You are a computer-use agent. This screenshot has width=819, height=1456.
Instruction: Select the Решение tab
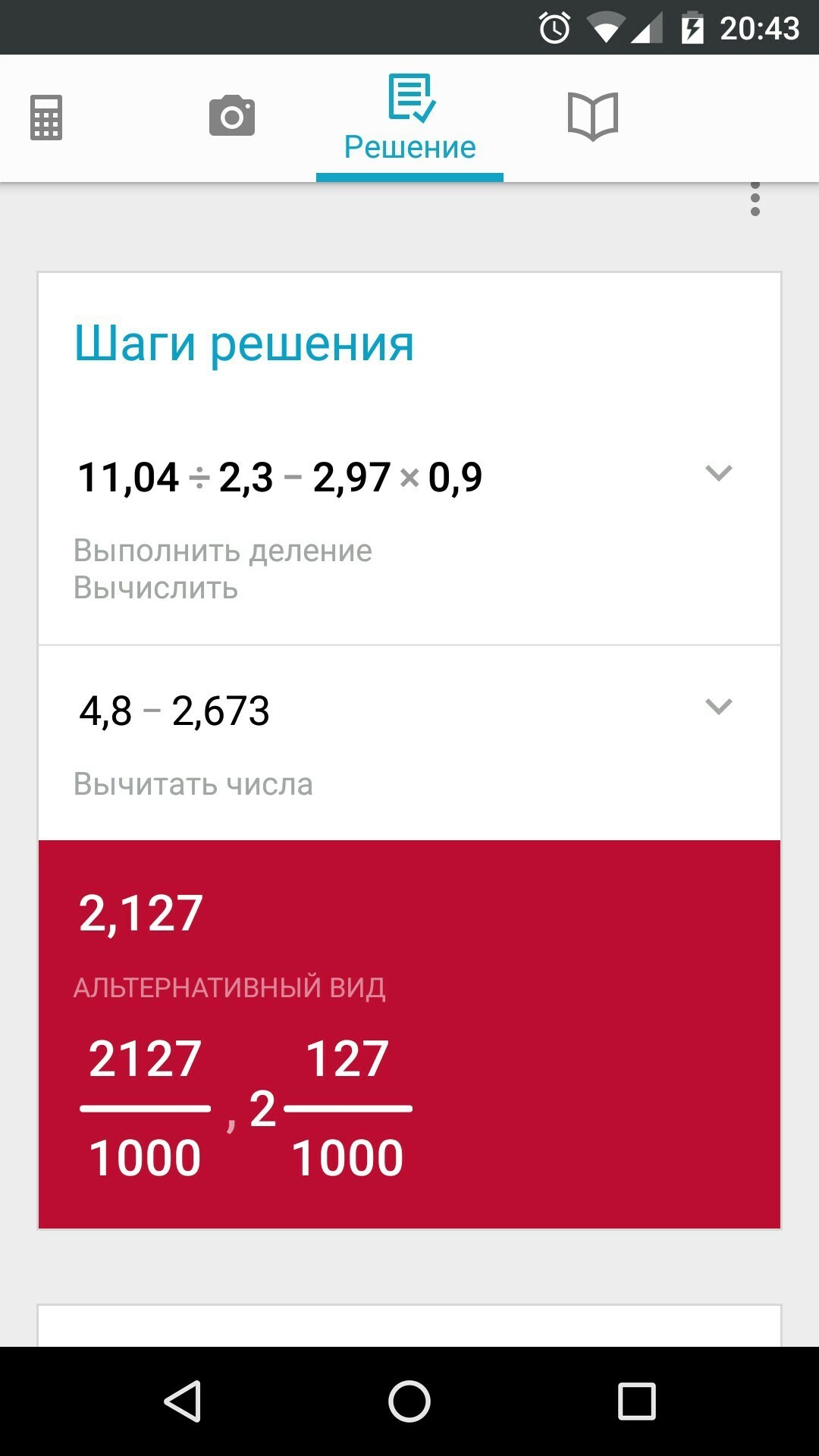pyautogui.click(x=410, y=118)
